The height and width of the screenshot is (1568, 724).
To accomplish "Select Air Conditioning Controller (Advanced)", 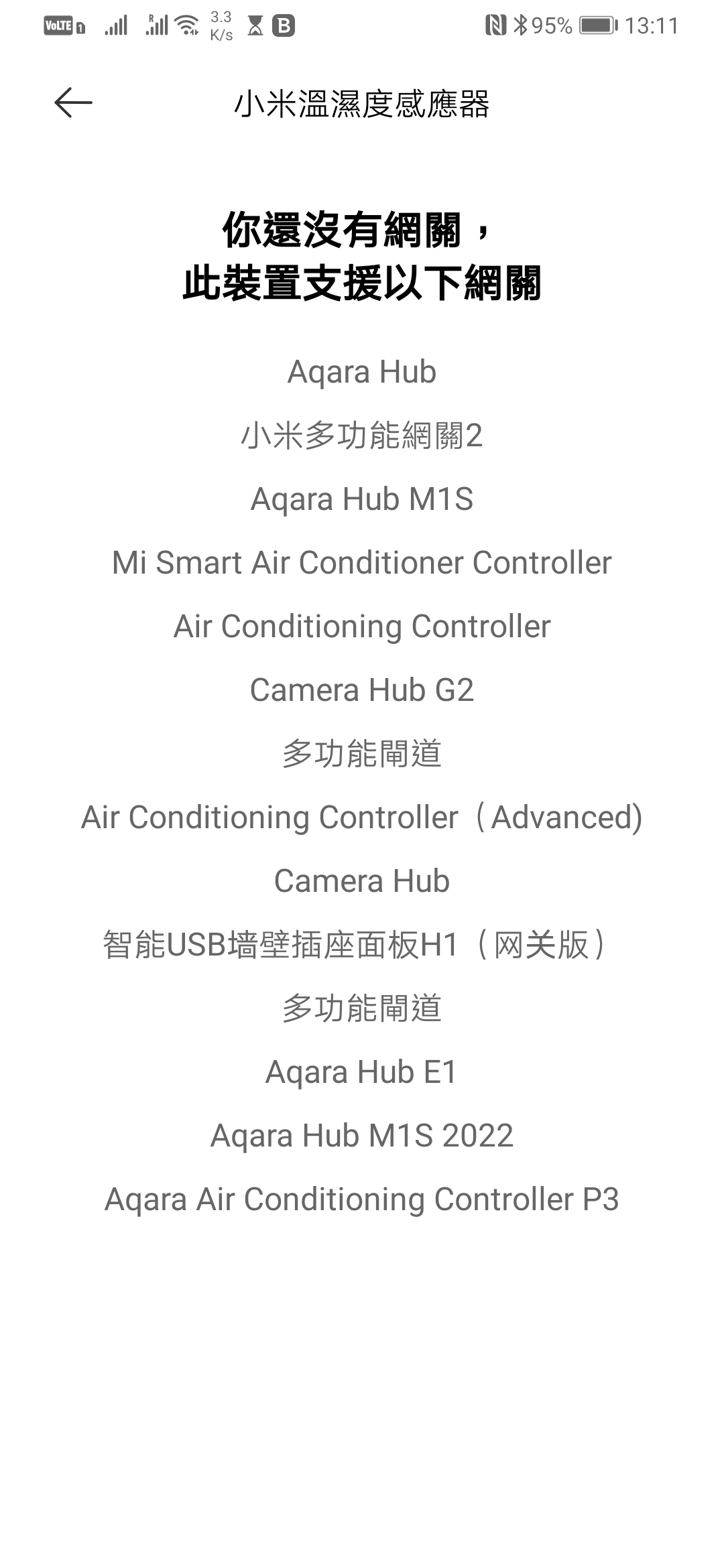I will click(x=362, y=817).
